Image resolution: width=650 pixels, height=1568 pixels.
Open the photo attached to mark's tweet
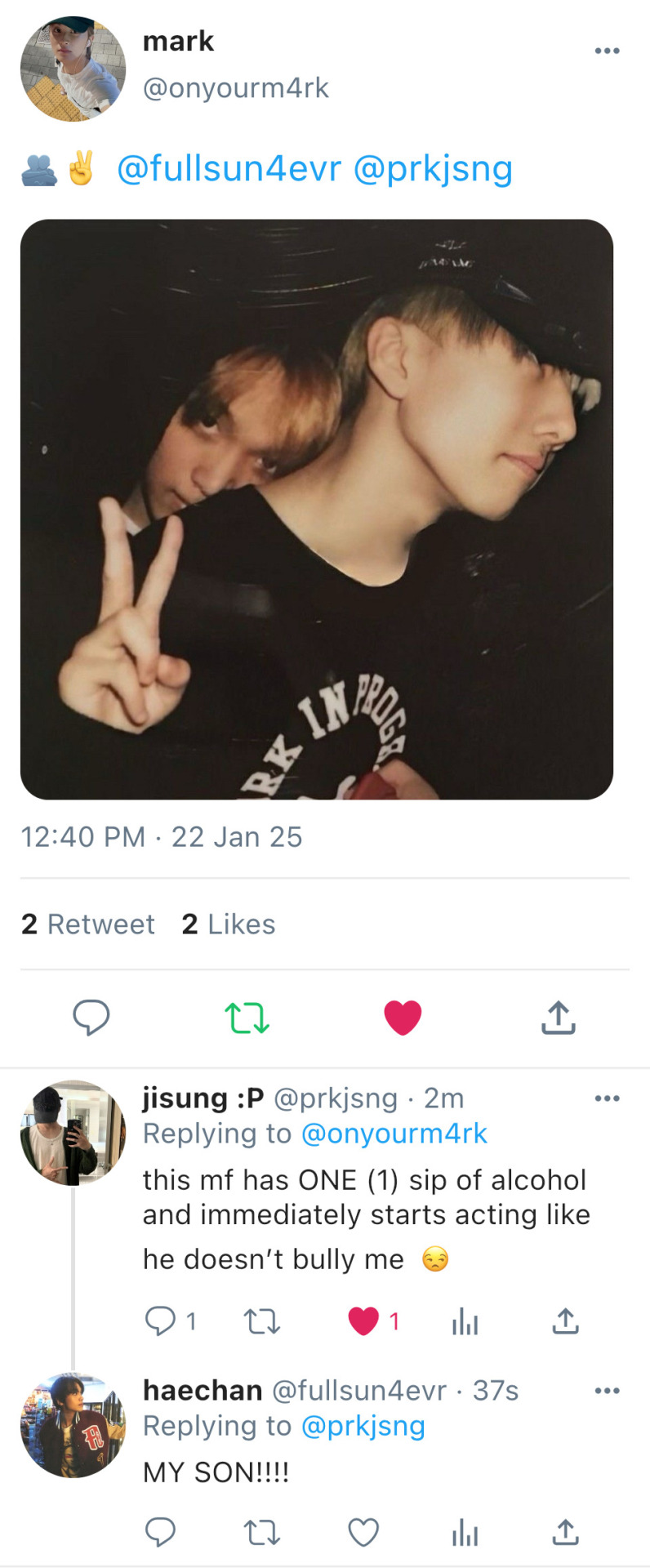point(317,509)
